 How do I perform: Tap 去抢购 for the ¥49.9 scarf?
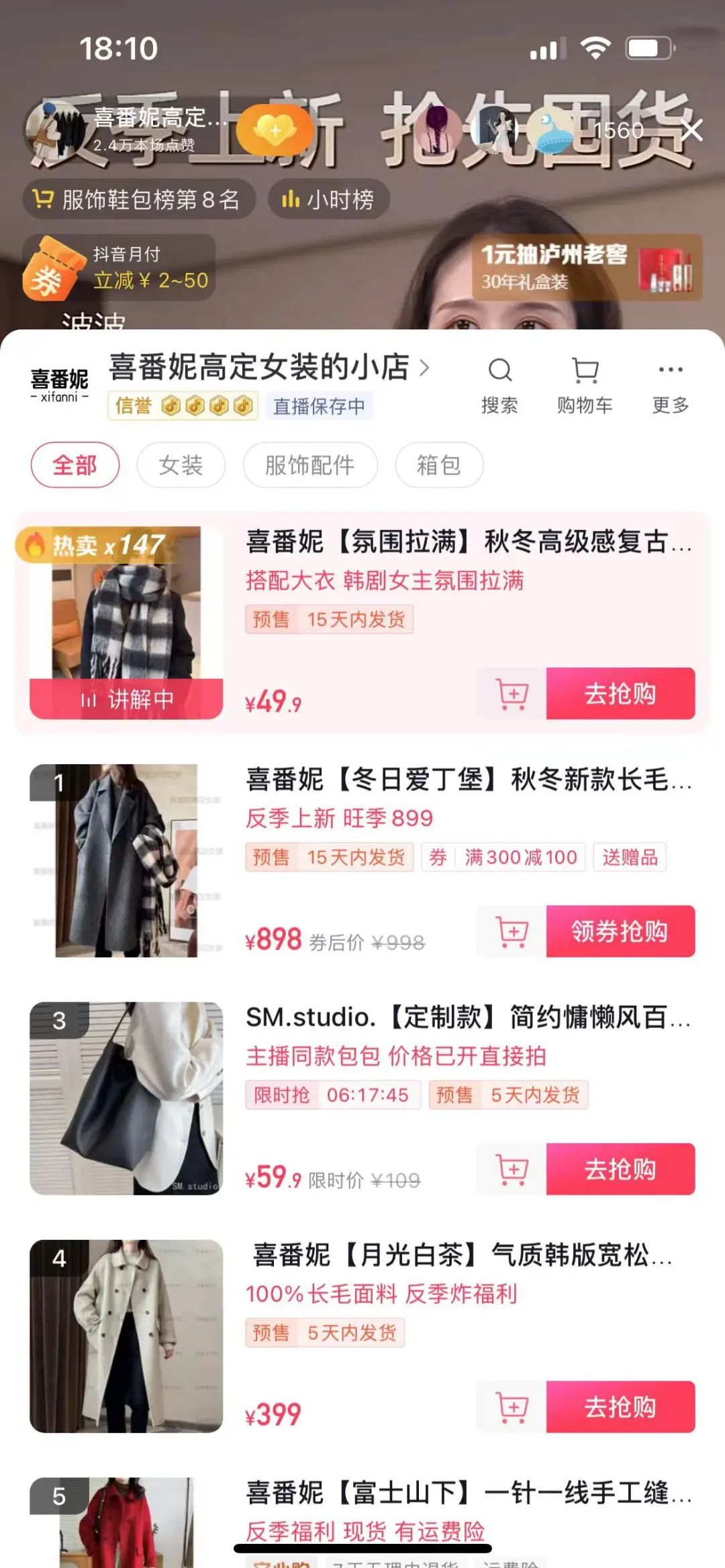[620, 694]
